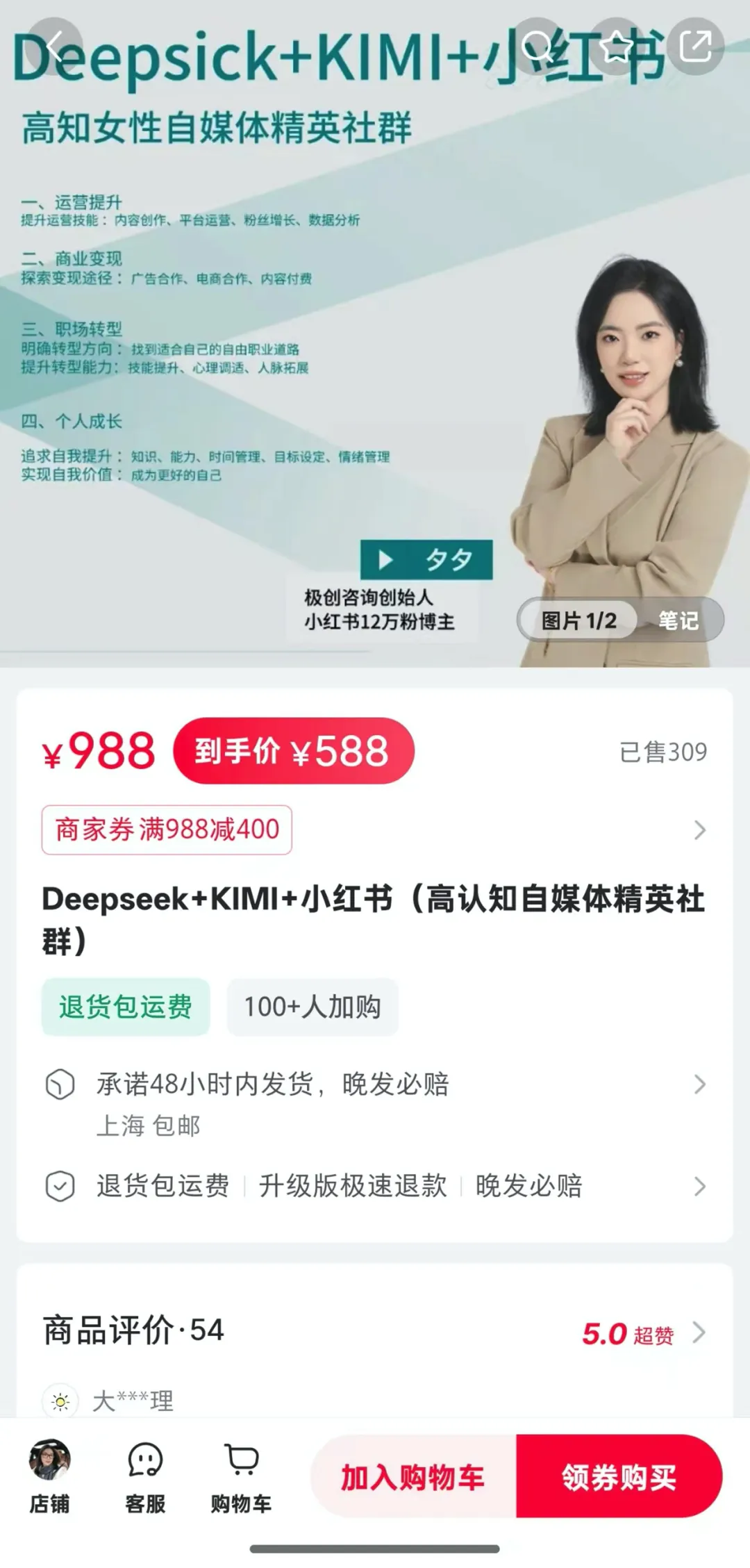Select the 图片 1/2 tab
This screenshot has height=1568, width=750.
[578, 620]
